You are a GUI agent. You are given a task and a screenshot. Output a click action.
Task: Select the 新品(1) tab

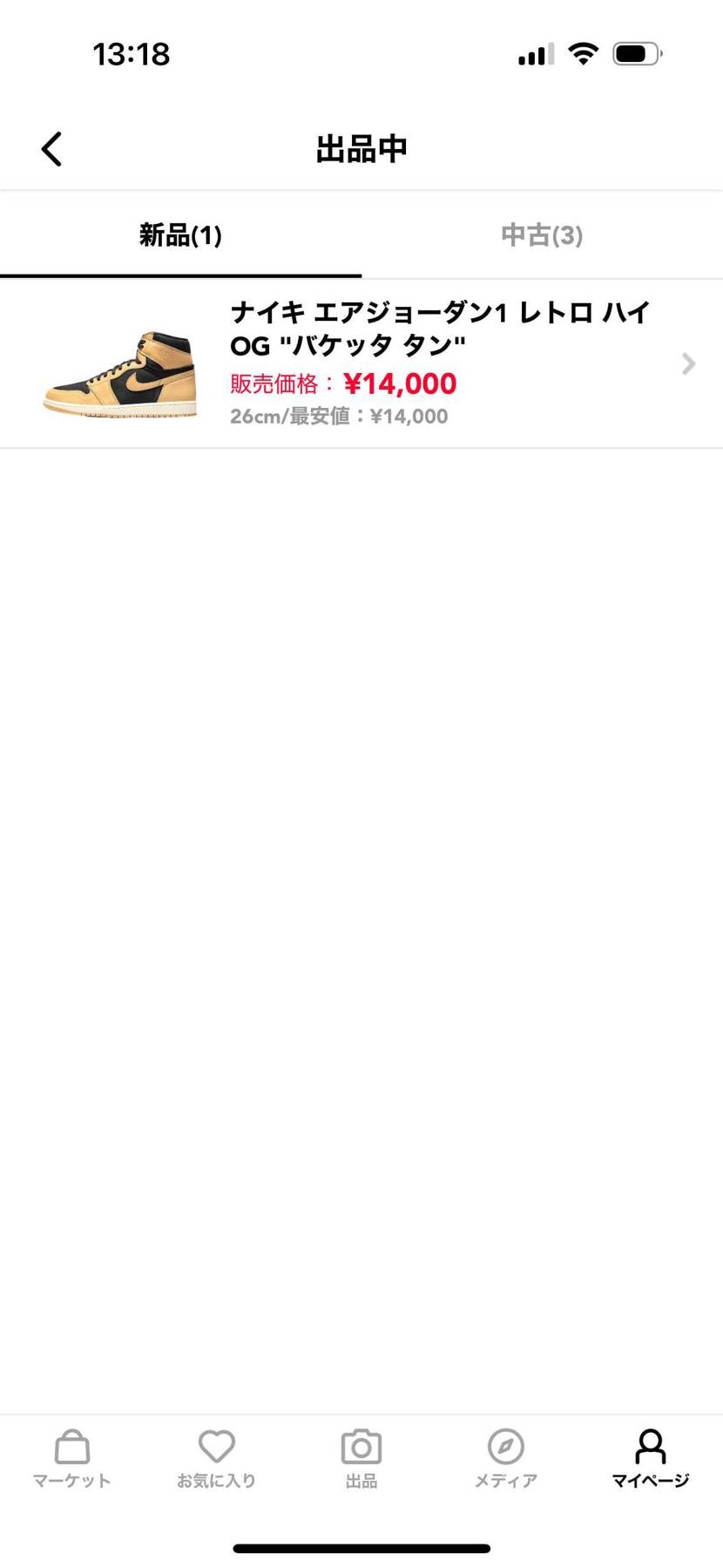pyautogui.click(x=180, y=235)
